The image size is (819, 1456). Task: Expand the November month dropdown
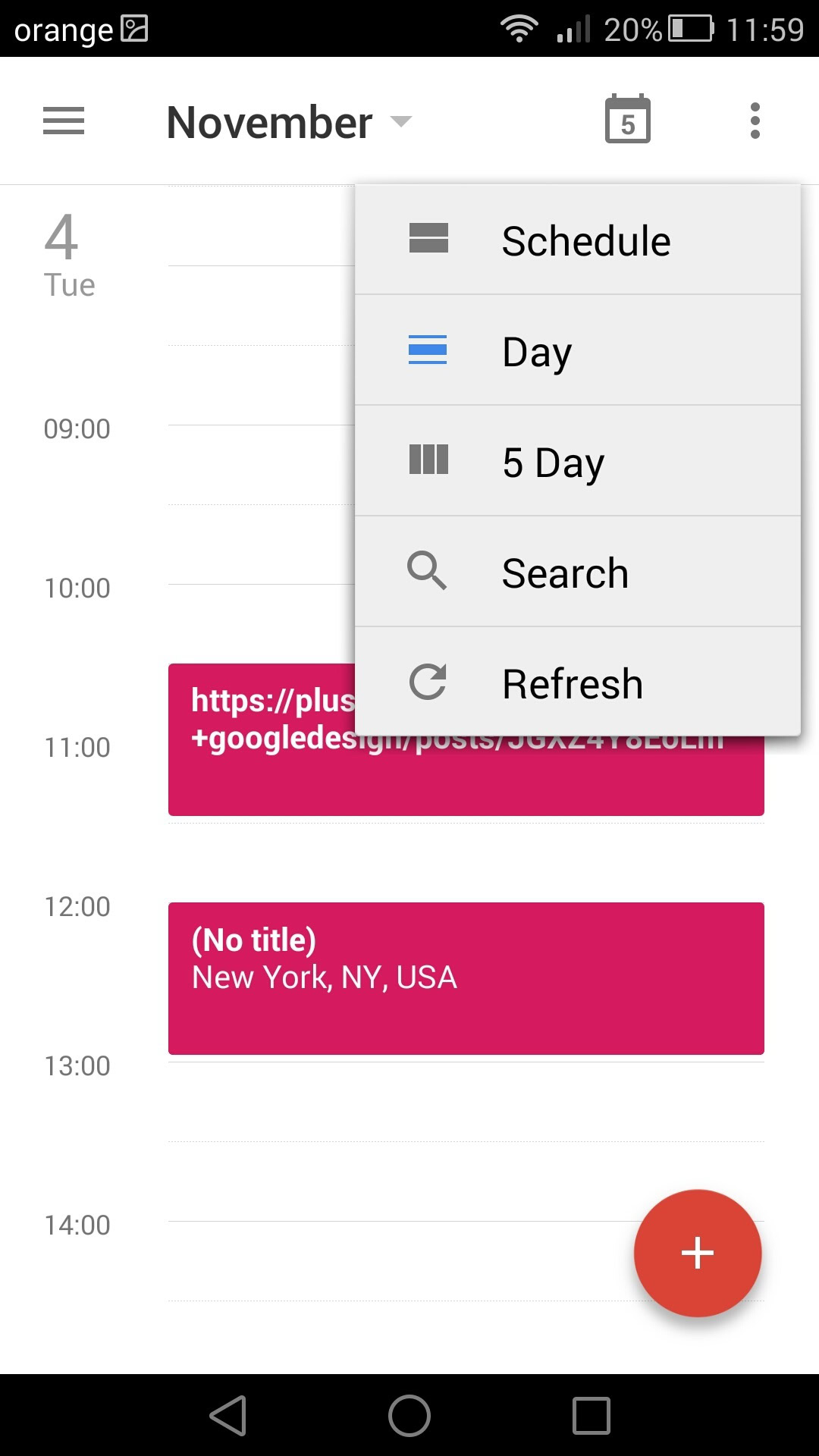289,122
